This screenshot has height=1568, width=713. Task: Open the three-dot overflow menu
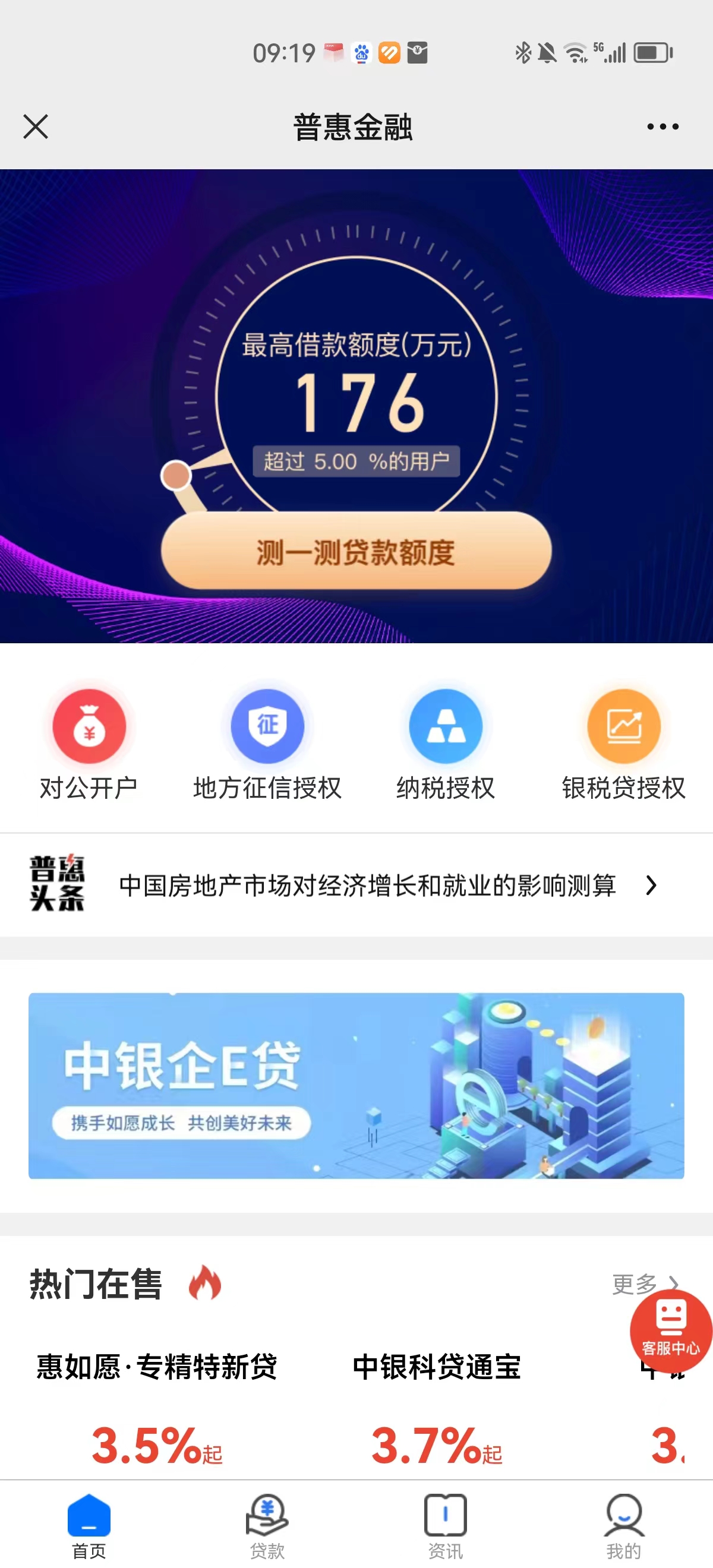[x=662, y=127]
